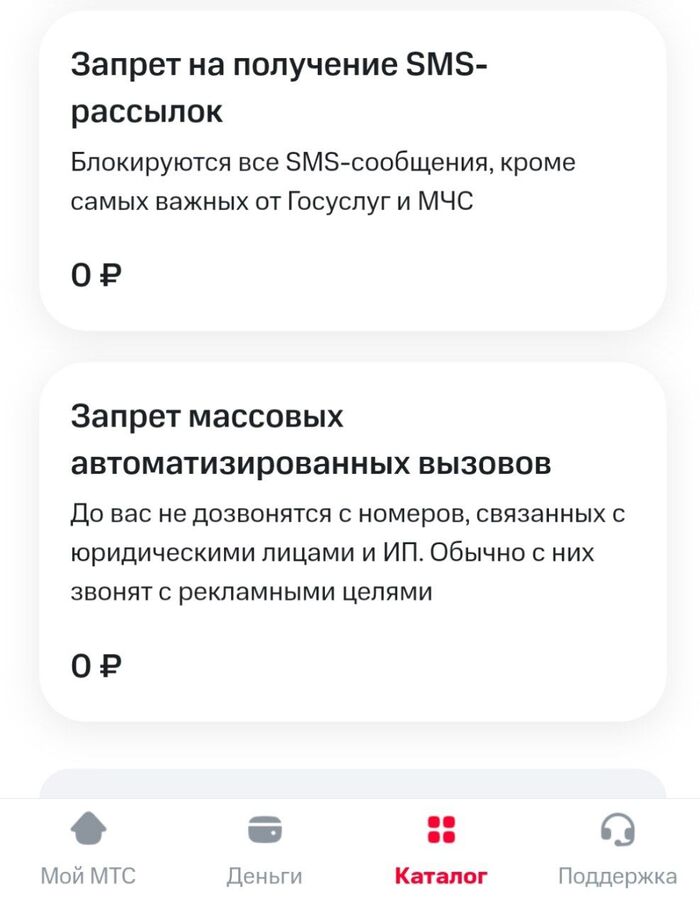Viewport: 700px width, 908px height.
Task: Open the Запрет на получение SMS-рассылок card
Action: point(352,170)
